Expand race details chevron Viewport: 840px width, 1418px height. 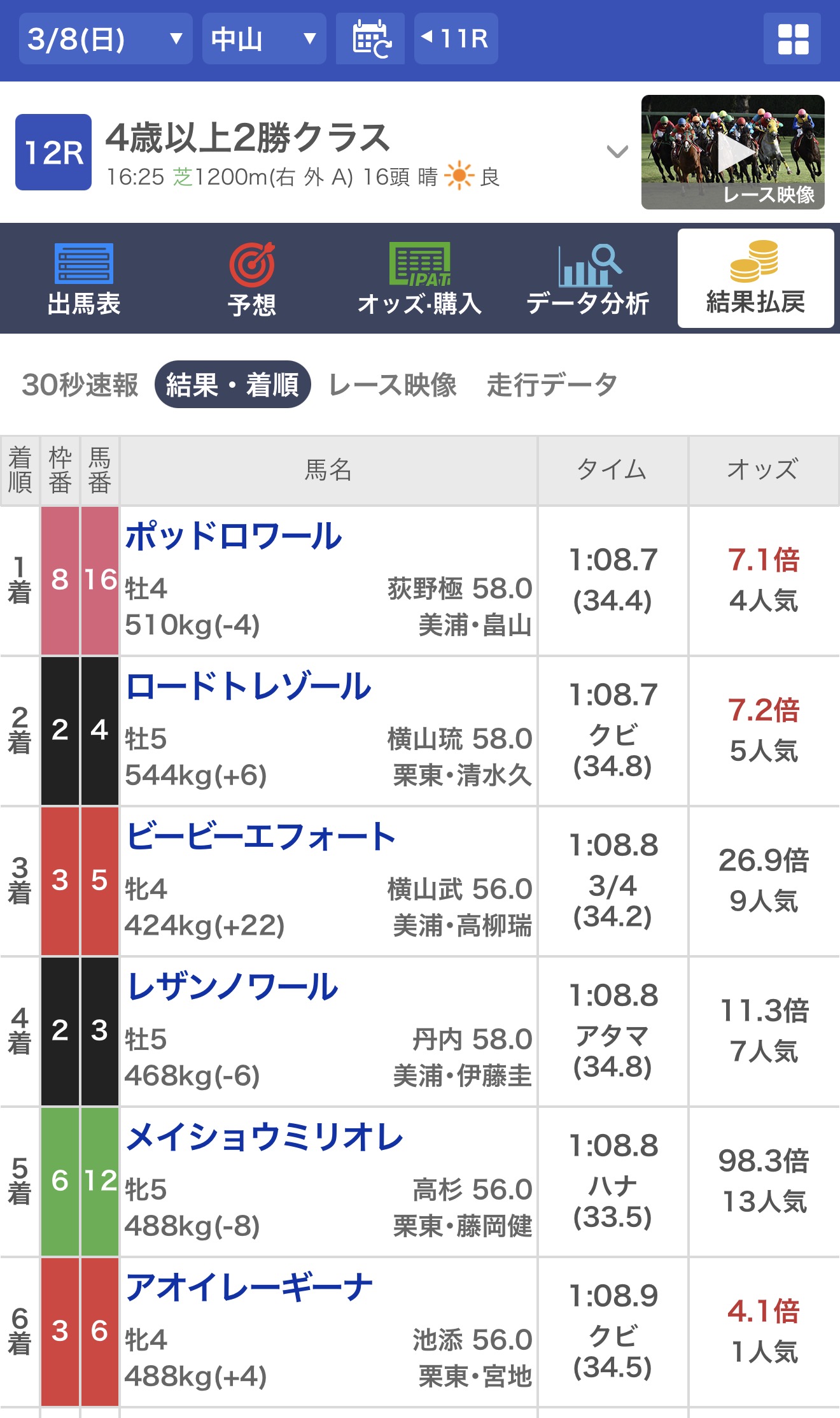[x=617, y=152]
